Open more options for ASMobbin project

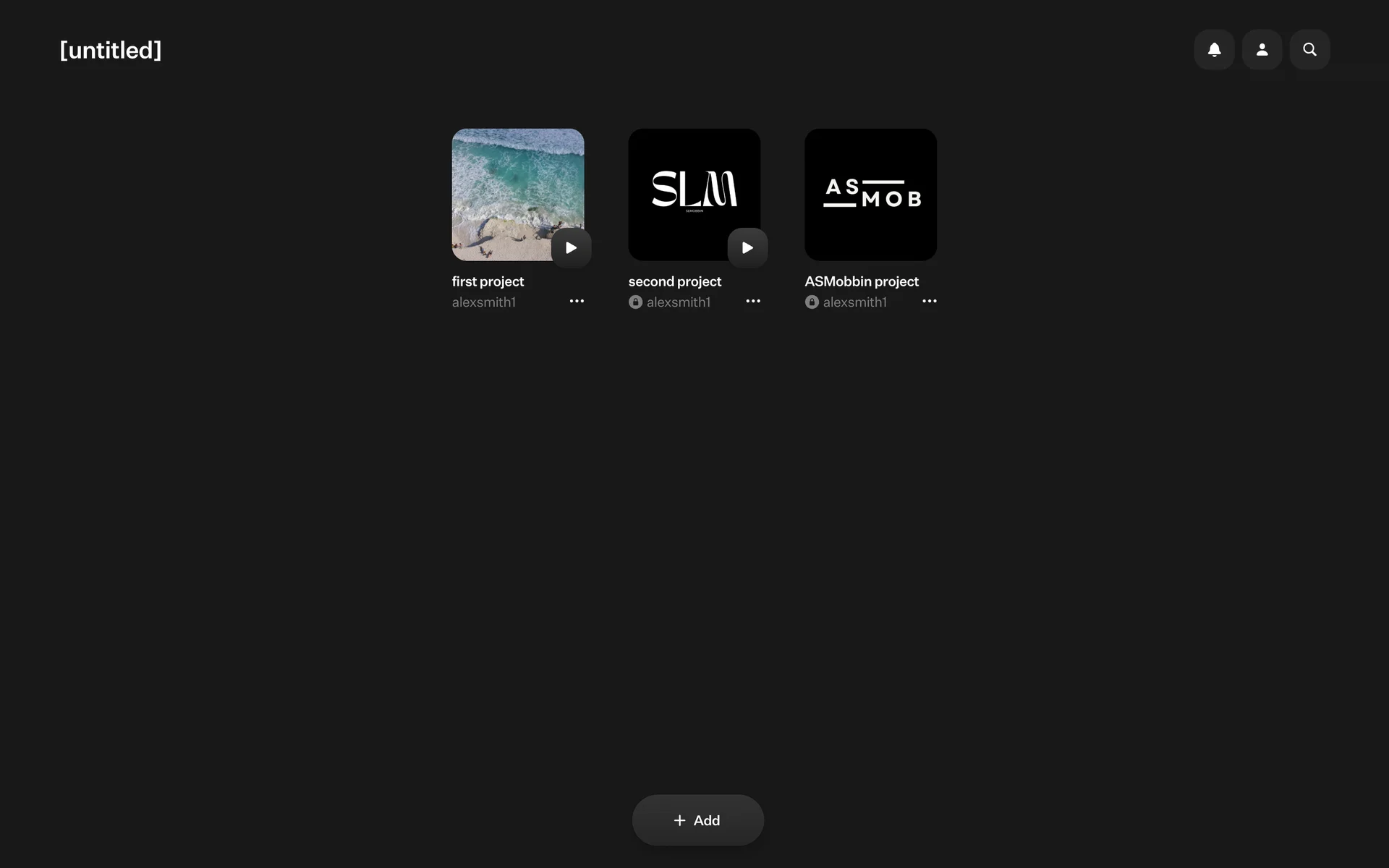tap(930, 301)
